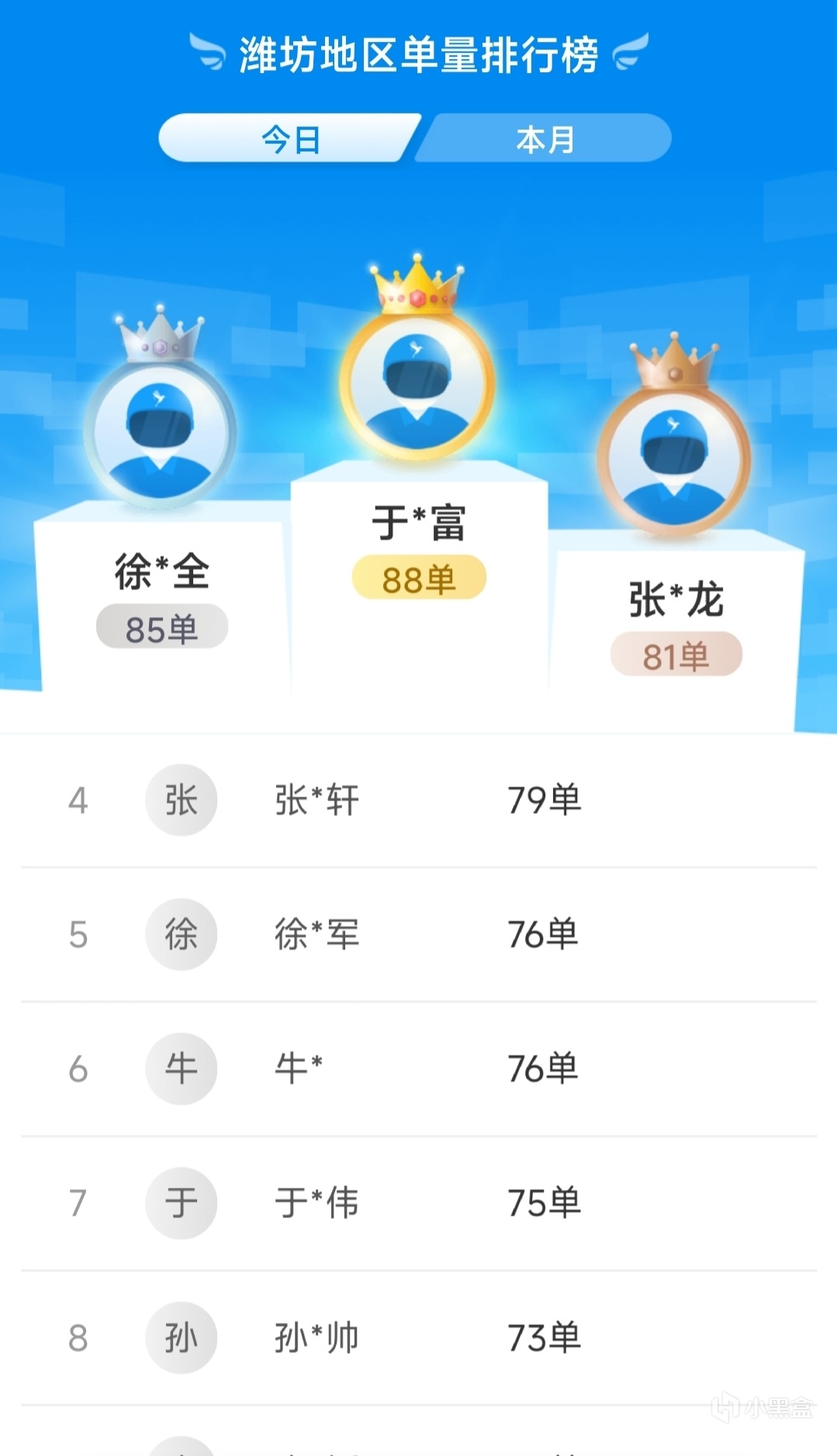This screenshot has width=837, height=1456.
Task: Switch to the 本月 tab
Action: [x=545, y=139]
